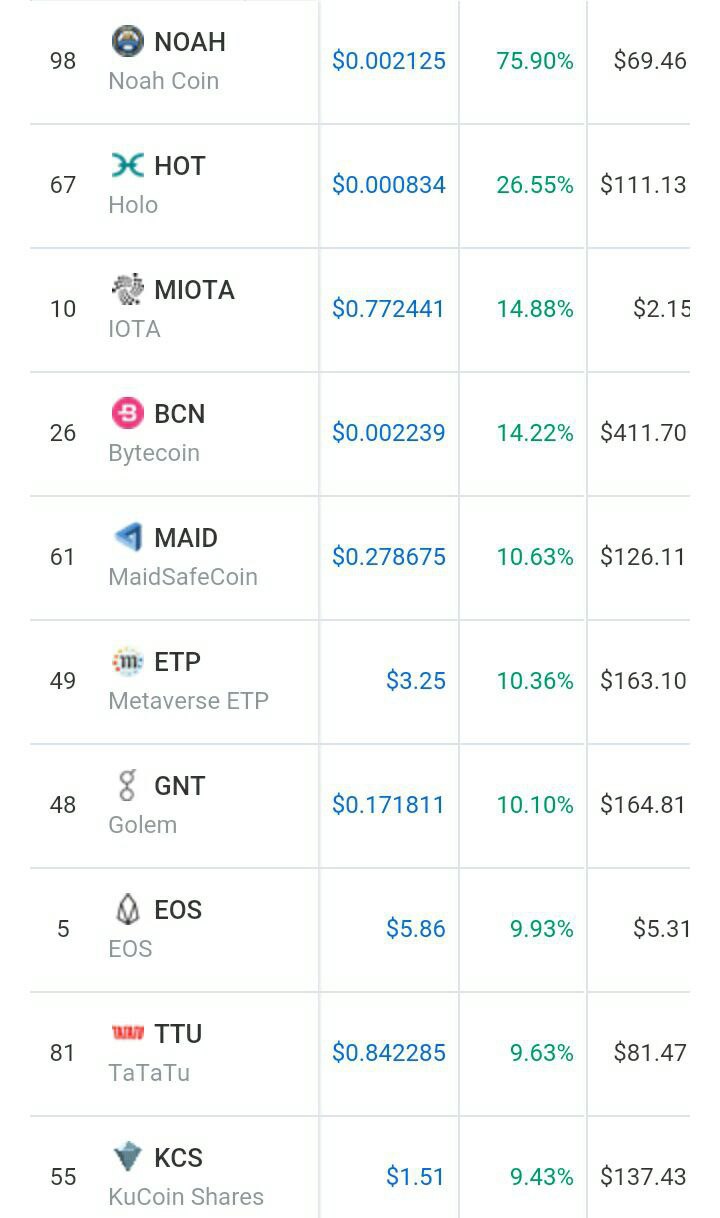The width and height of the screenshot is (720, 1218).
Task: Tap the $5.86 price link for EOS
Action: 416,929
